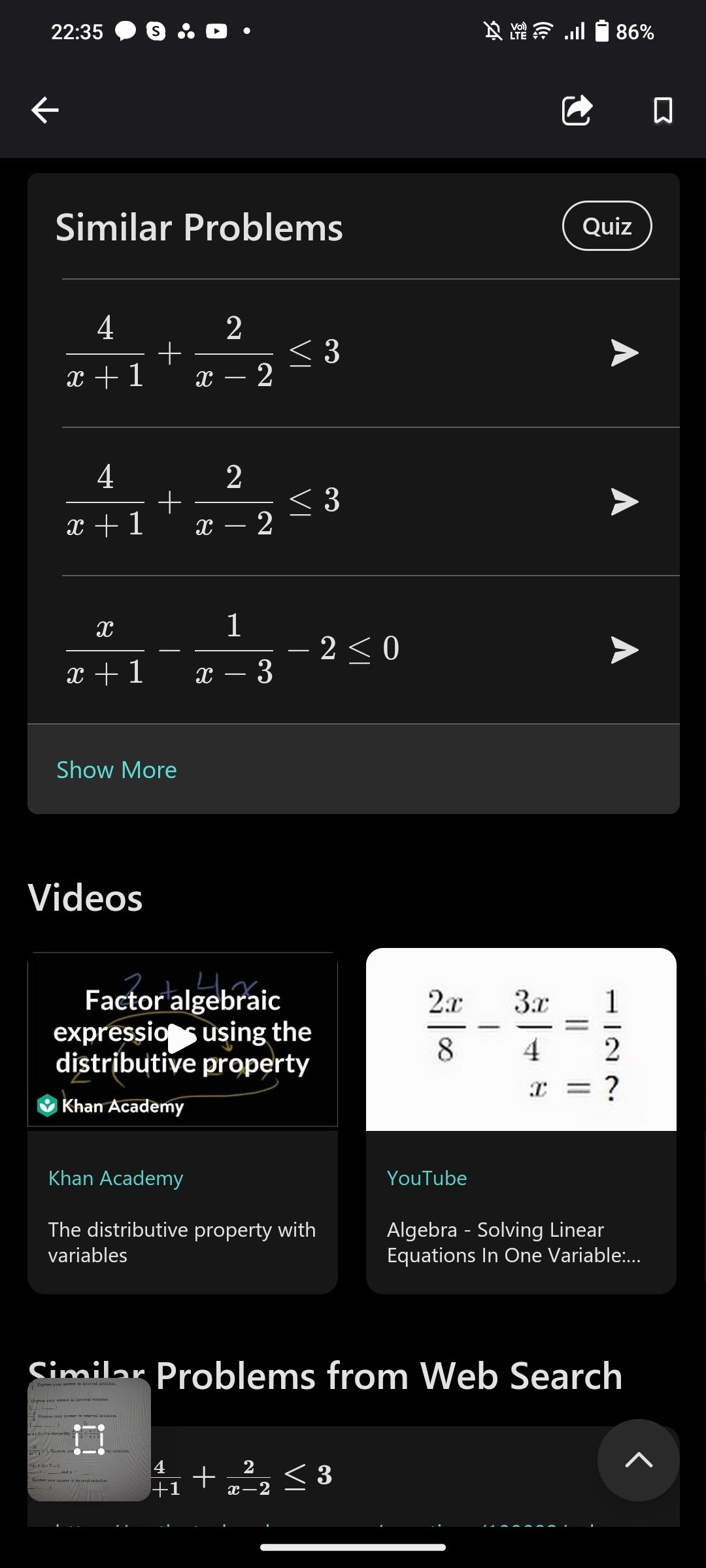Expand more results with Show More
The width and height of the screenshot is (706, 1568).
116,770
